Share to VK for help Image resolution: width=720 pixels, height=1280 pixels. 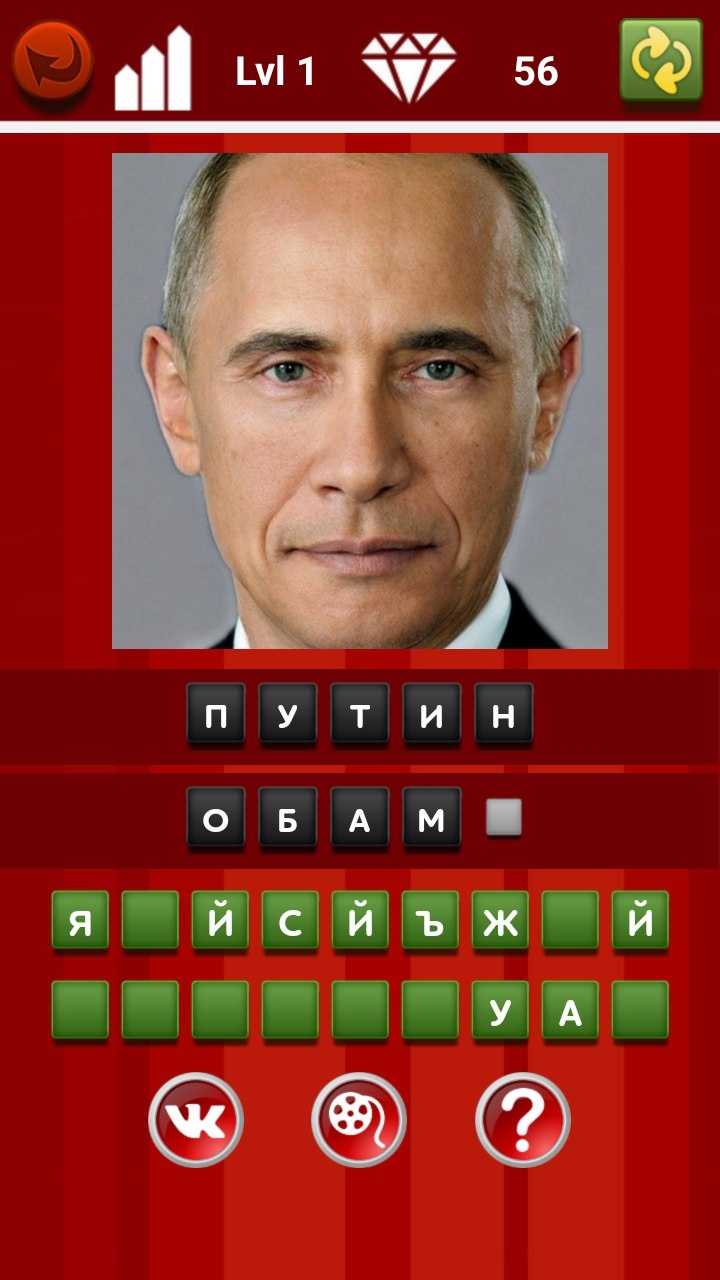tap(196, 1121)
